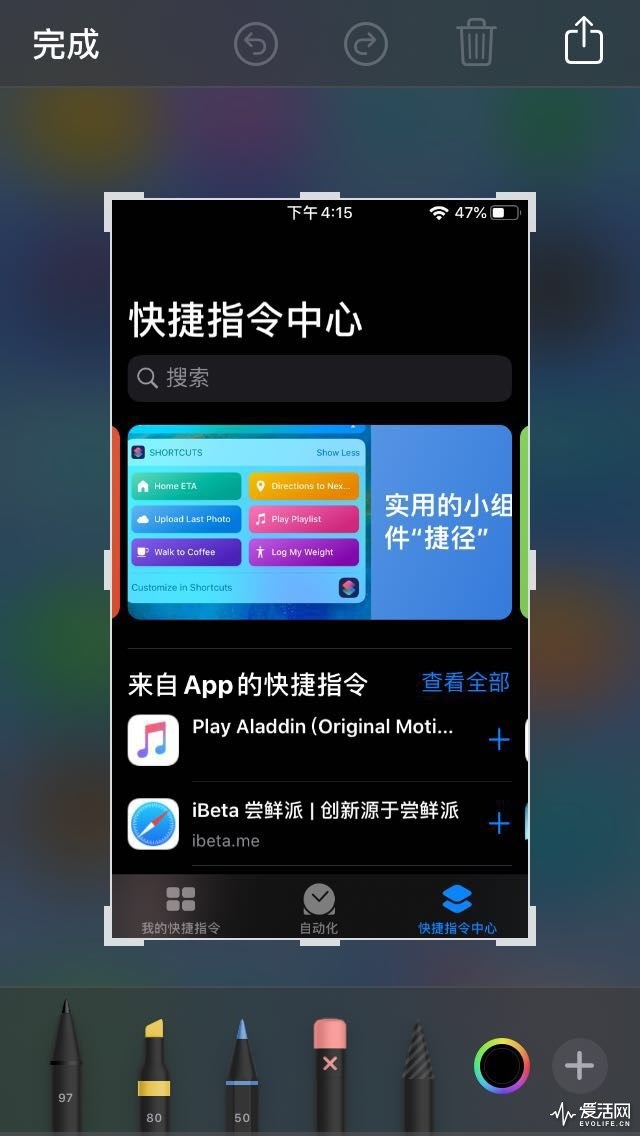Undo the last markup action
The width and height of the screenshot is (640, 1136).
[256, 45]
